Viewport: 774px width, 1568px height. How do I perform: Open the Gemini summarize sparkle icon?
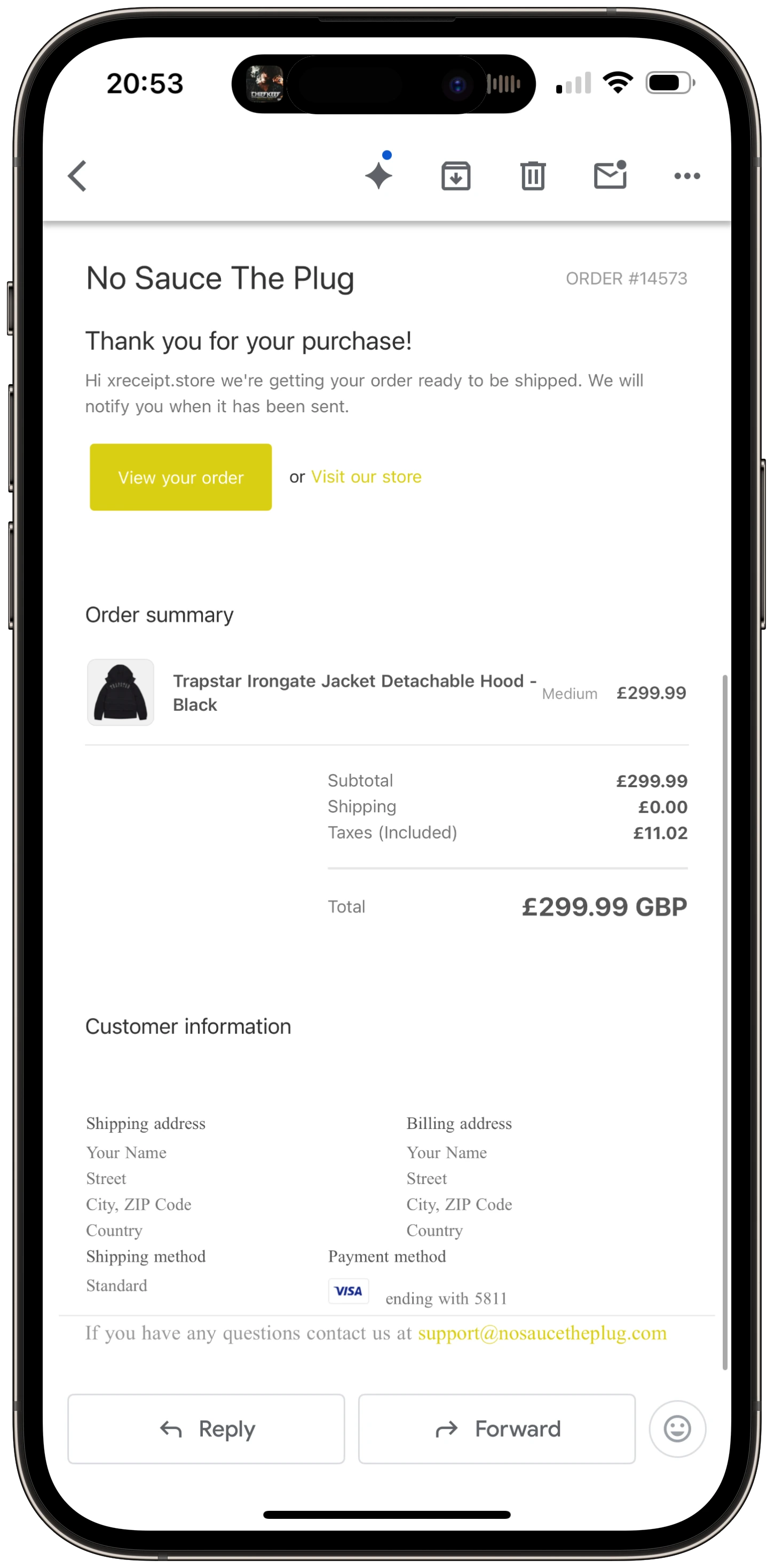tap(378, 175)
